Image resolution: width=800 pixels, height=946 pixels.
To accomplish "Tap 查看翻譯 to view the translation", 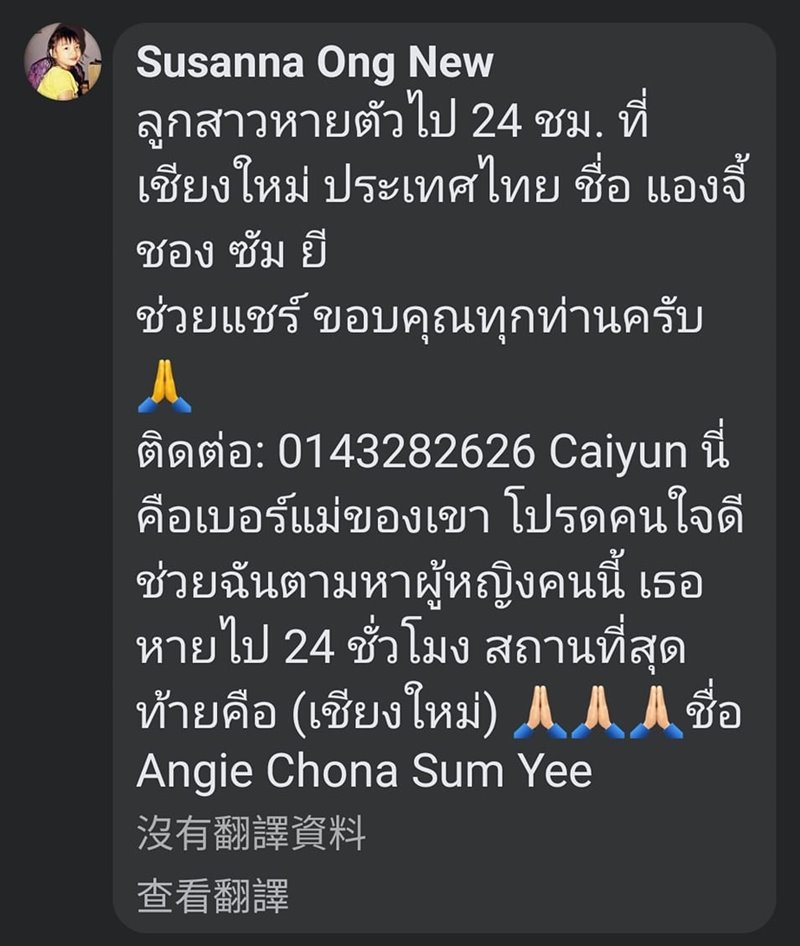I will (x=213, y=895).
